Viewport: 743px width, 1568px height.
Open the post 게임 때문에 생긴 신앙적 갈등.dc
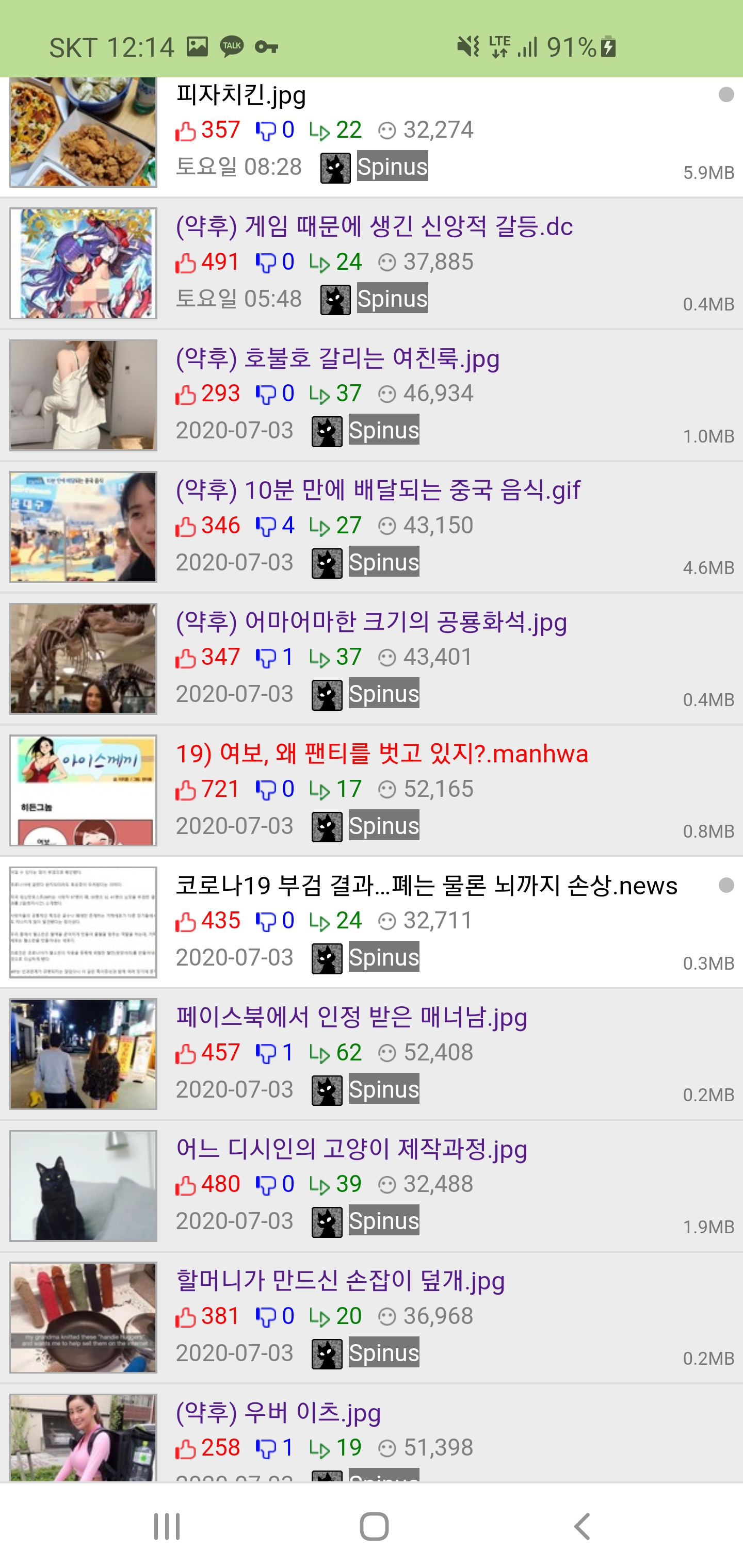pyautogui.click(x=374, y=227)
